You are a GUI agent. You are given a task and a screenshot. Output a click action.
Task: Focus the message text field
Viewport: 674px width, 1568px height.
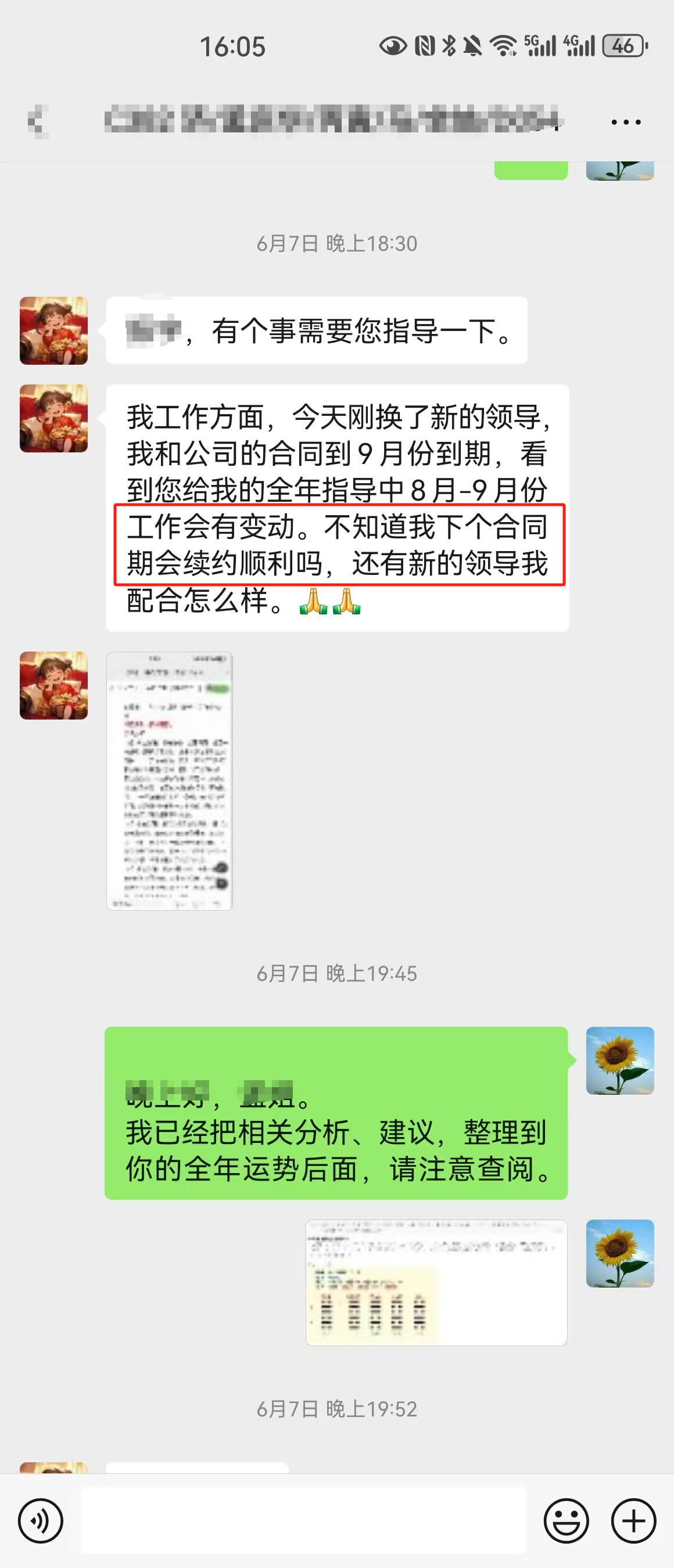click(303, 1520)
